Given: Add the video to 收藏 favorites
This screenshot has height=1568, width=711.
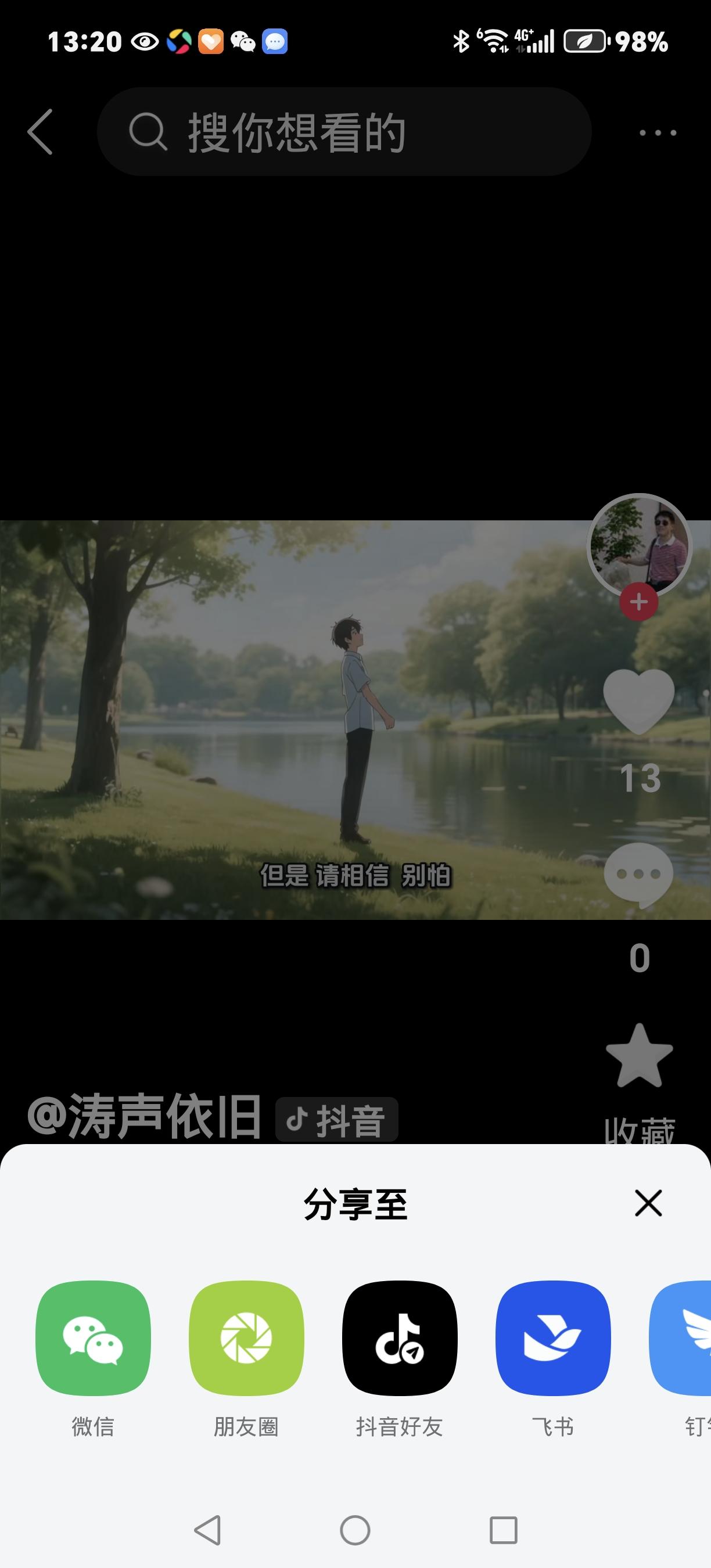Looking at the screenshot, I should (x=639, y=1056).
